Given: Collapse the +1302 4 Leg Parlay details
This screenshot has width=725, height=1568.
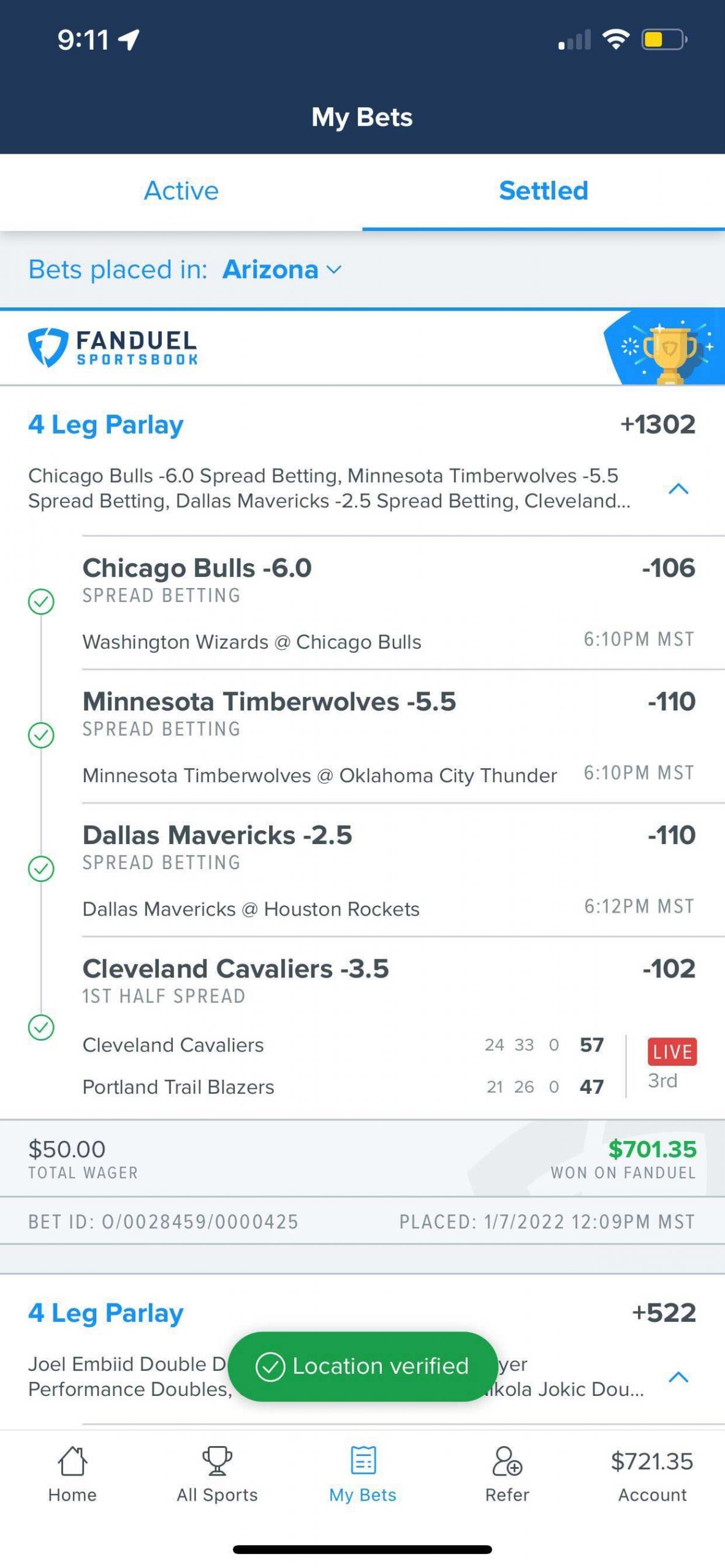Looking at the screenshot, I should 678,489.
